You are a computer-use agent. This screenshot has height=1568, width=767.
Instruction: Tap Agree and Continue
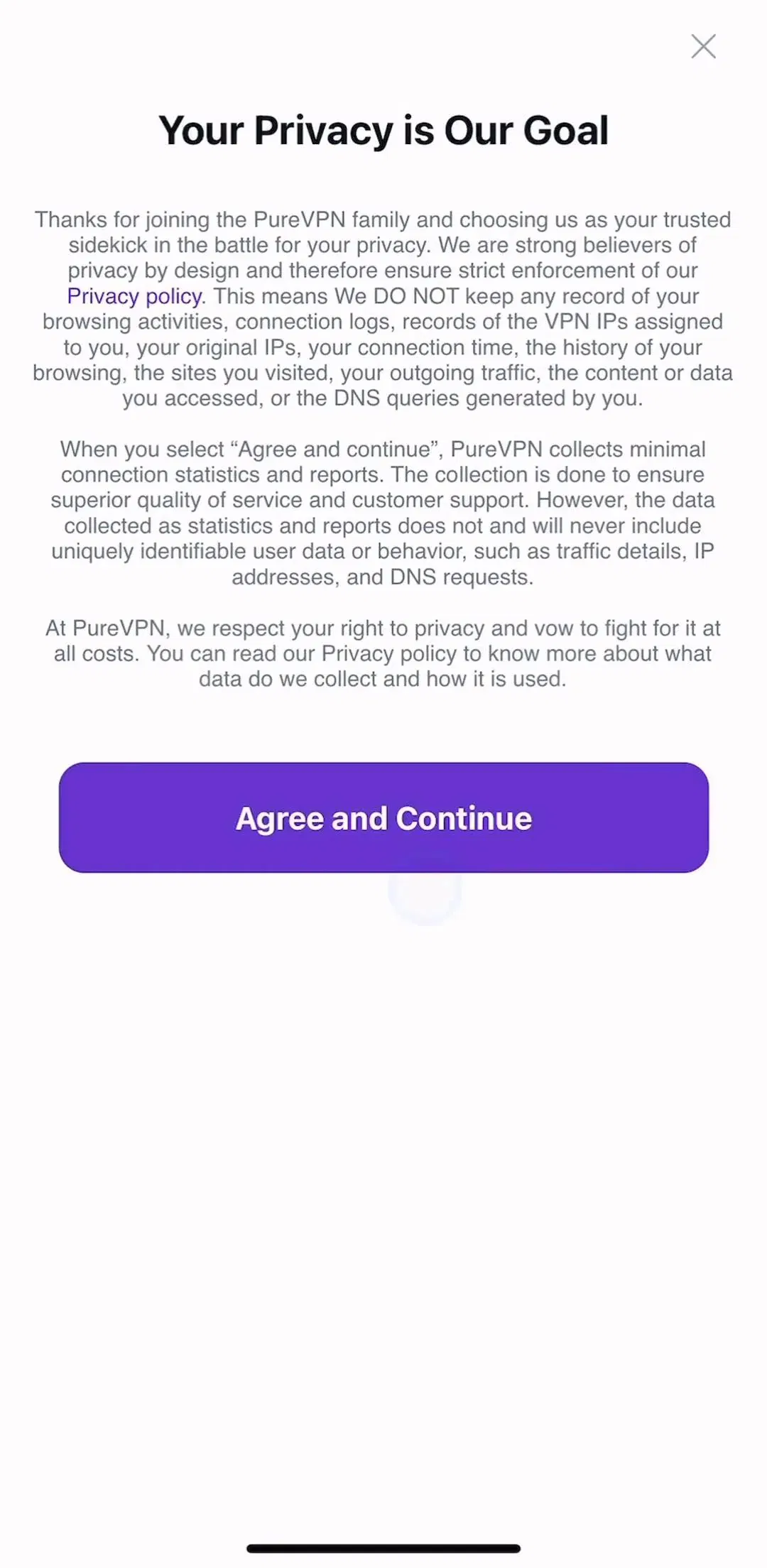383,817
